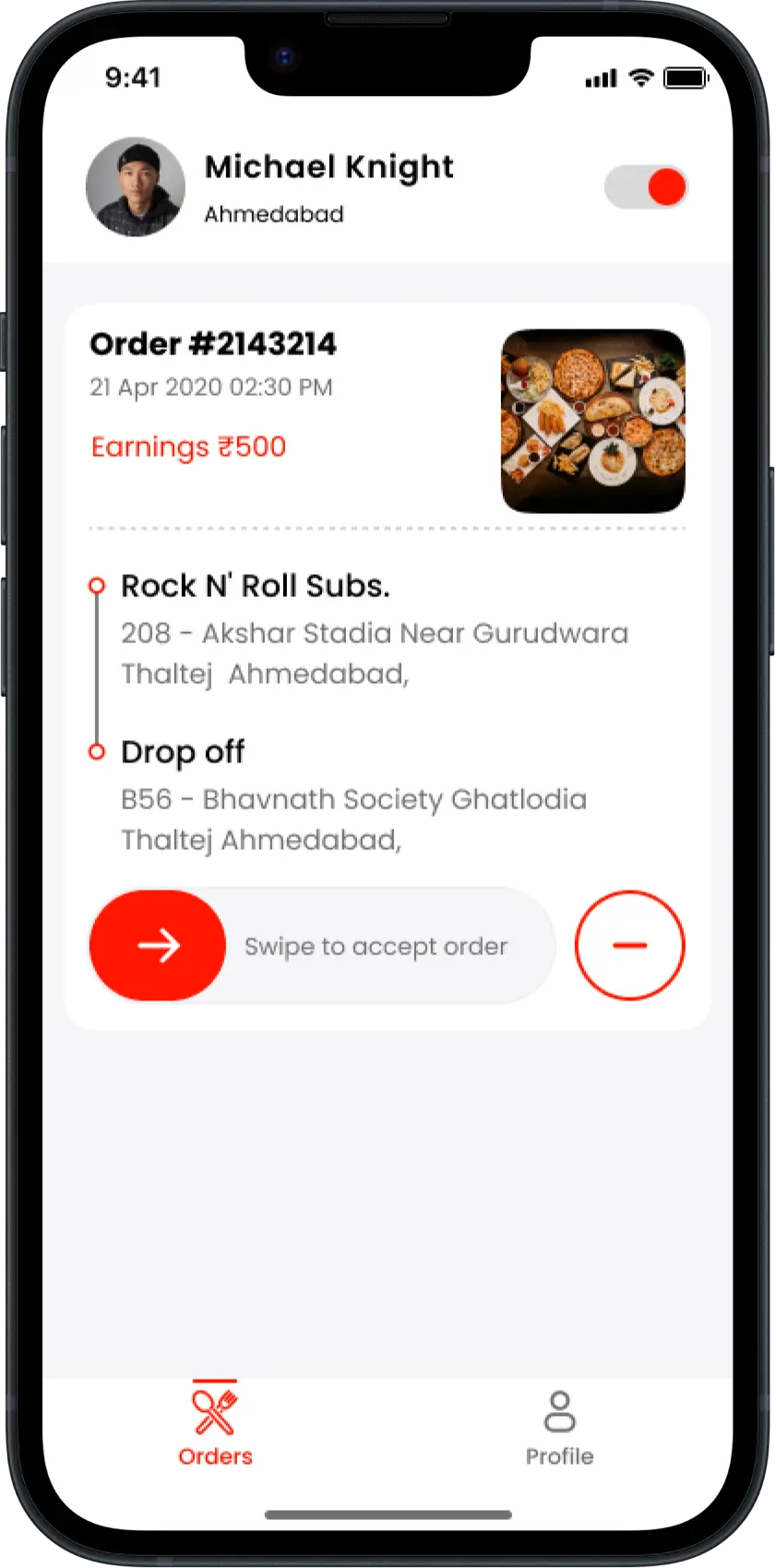Tap the Drop off circle marker
776x1568 pixels.
point(97,751)
